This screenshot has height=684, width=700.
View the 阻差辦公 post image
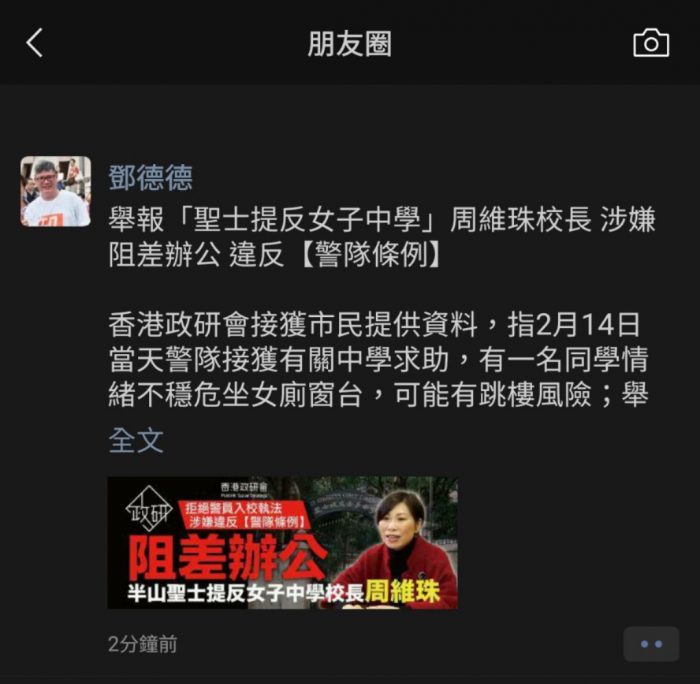[x=282, y=542]
